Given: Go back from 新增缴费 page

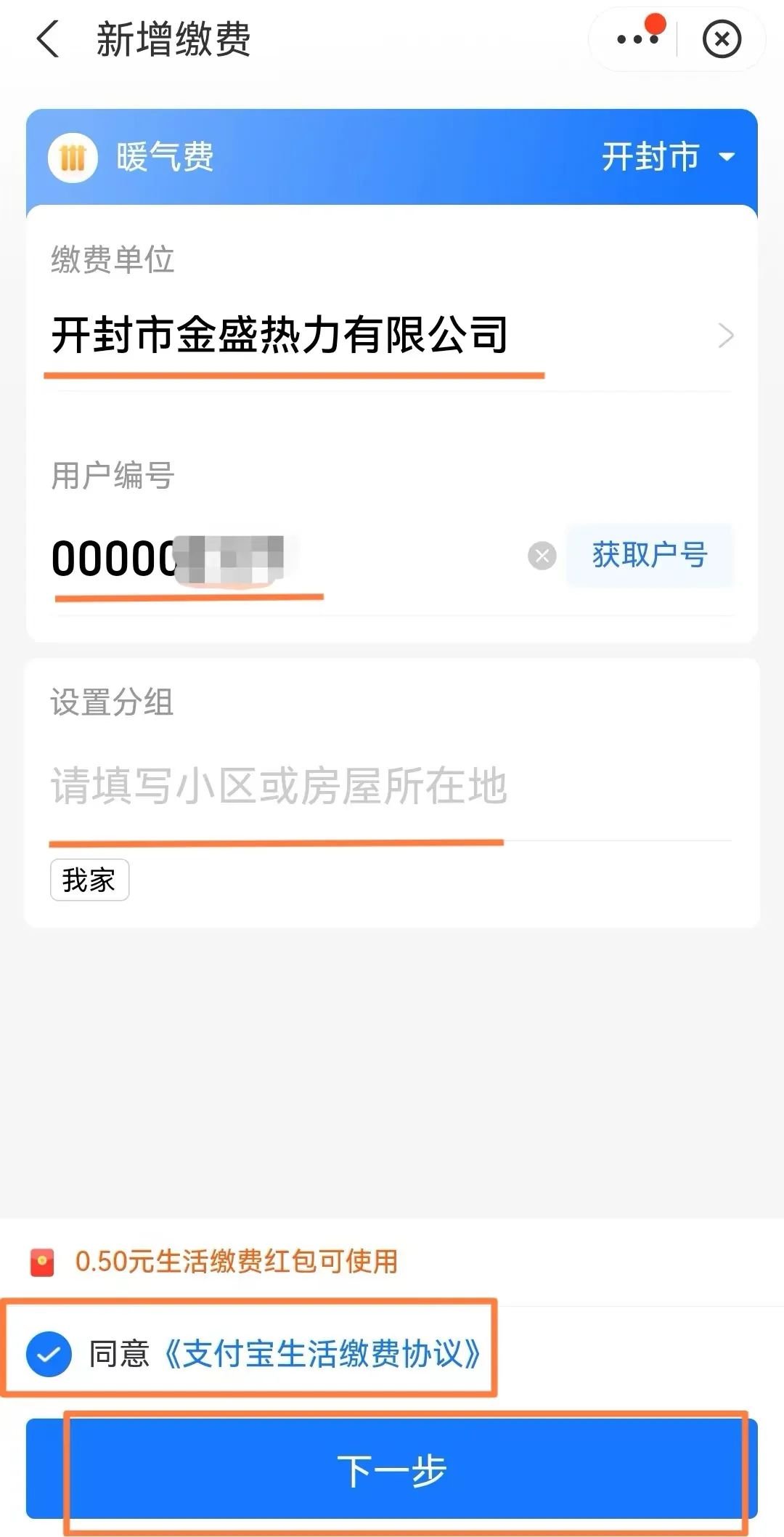Looking at the screenshot, I should 48,39.
